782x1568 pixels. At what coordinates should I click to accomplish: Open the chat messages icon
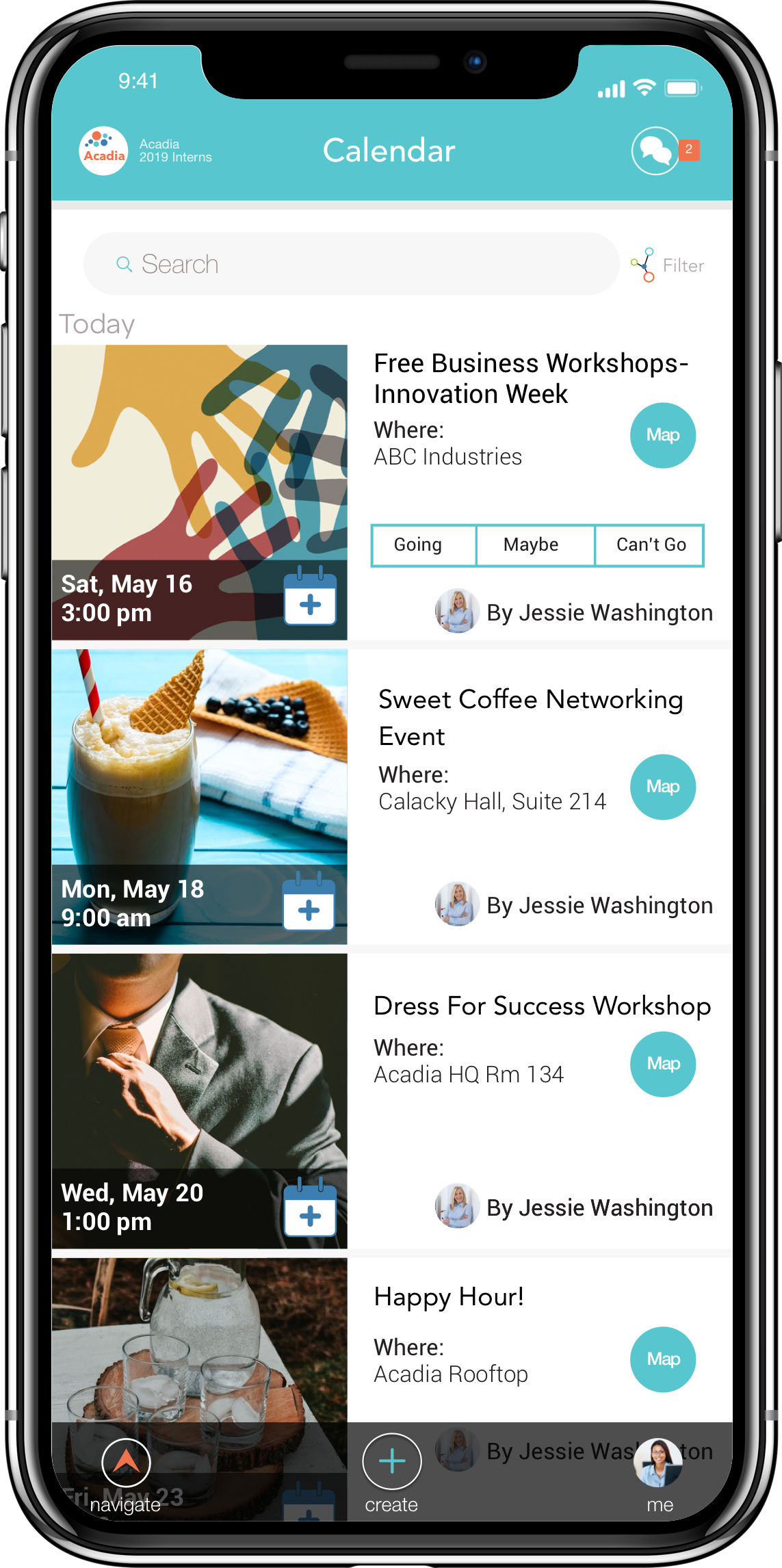[x=655, y=151]
